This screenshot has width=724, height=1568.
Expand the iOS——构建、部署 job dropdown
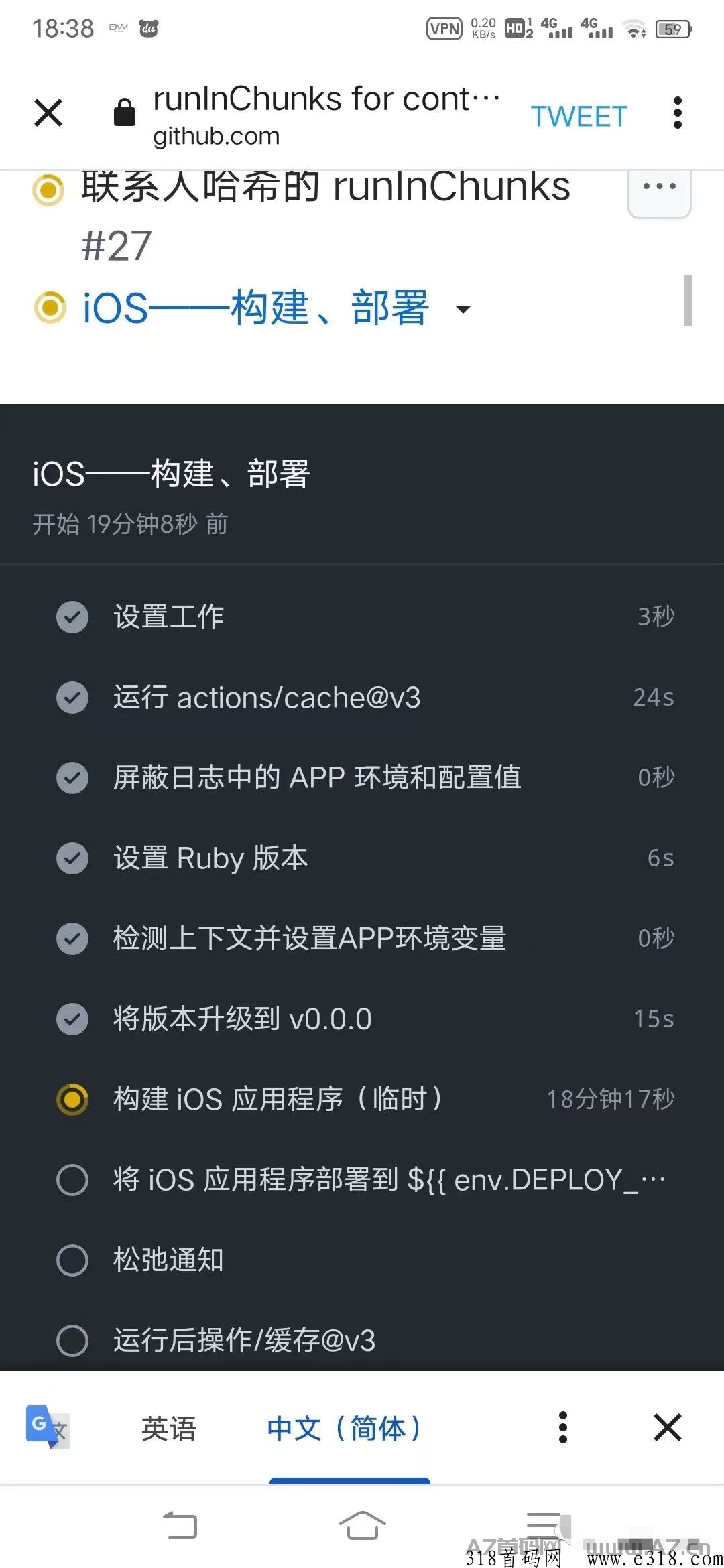[463, 309]
